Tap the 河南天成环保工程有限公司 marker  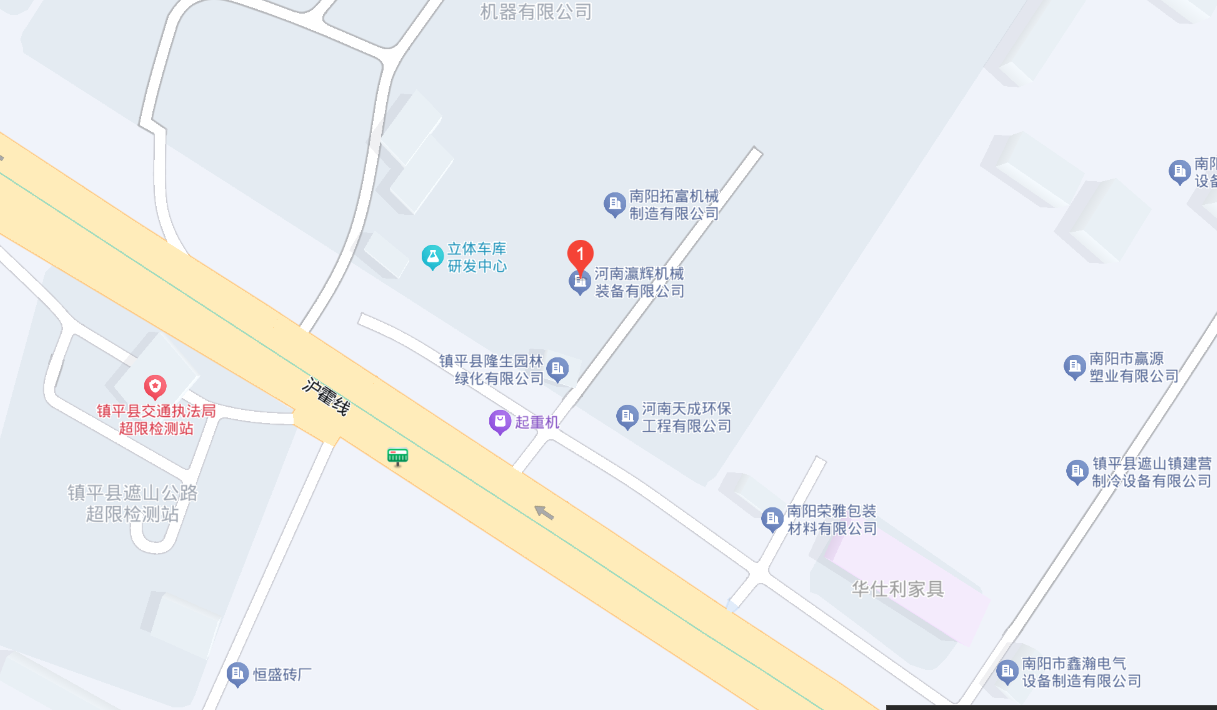(627, 416)
